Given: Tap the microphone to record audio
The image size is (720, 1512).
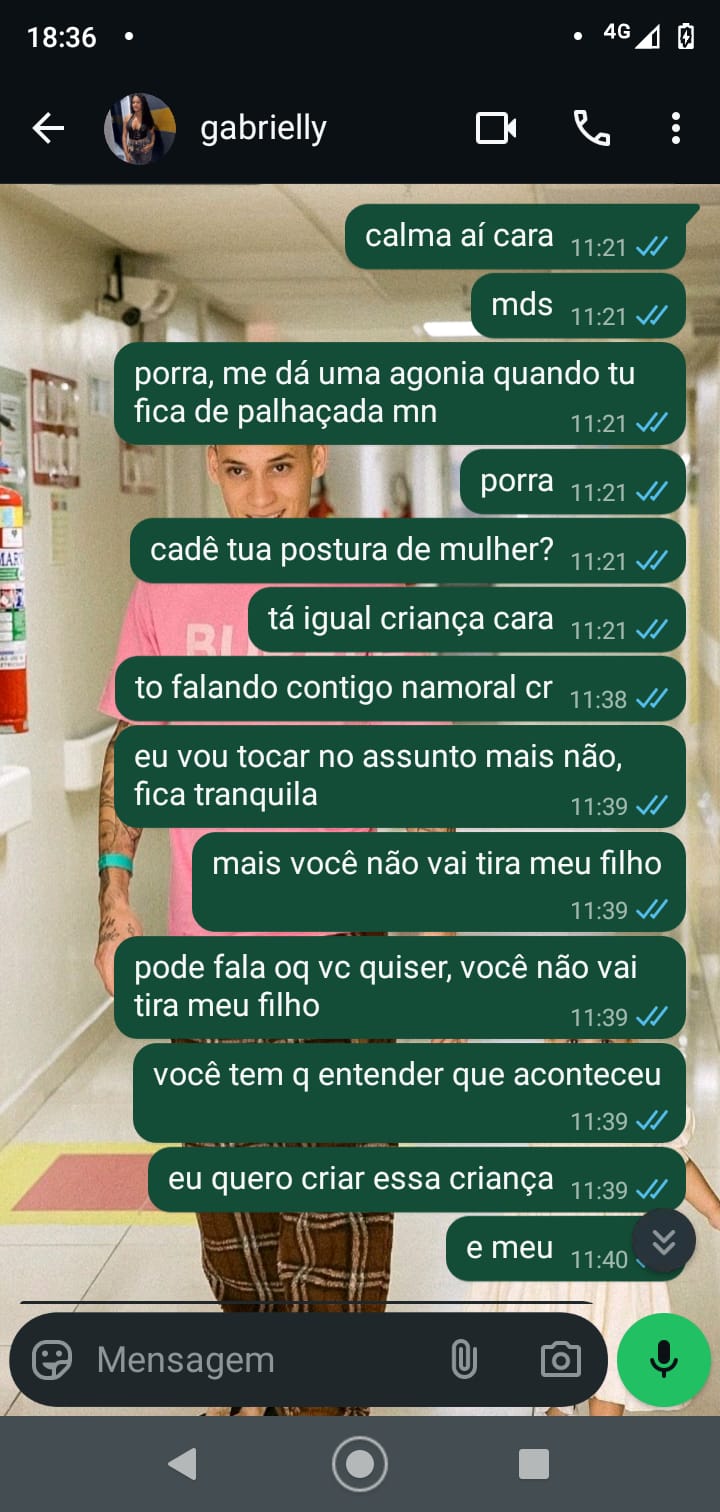Looking at the screenshot, I should pyautogui.click(x=664, y=1360).
